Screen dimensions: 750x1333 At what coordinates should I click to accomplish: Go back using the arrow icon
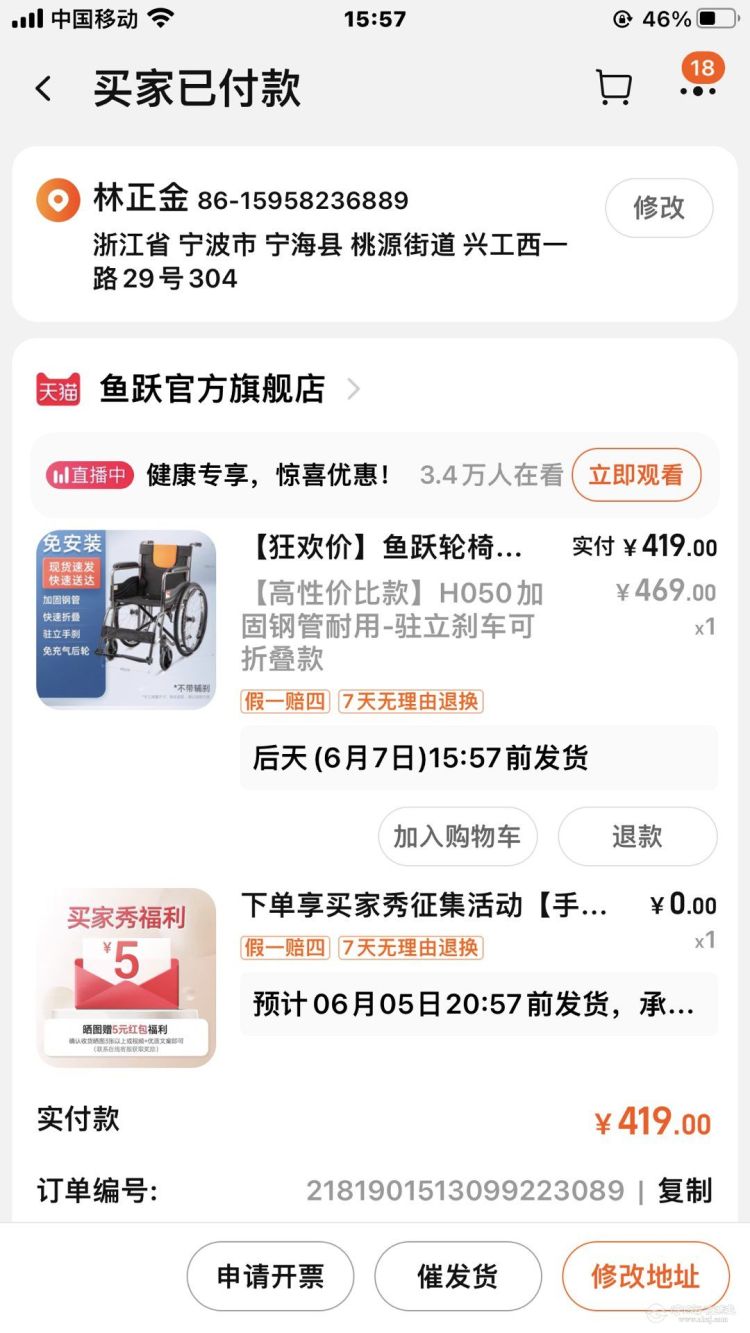43,88
